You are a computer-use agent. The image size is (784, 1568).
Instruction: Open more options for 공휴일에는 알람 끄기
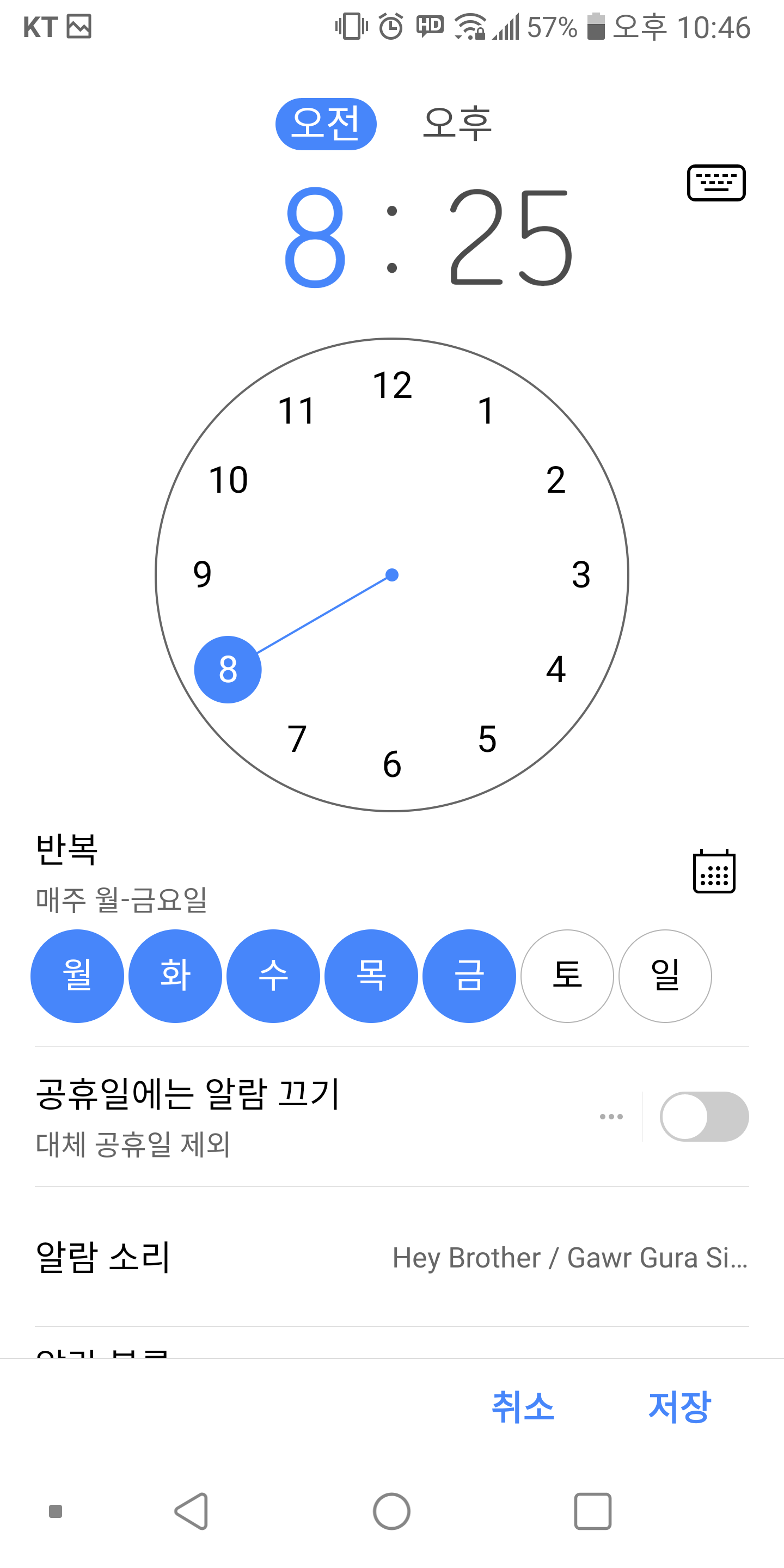click(x=611, y=1116)
